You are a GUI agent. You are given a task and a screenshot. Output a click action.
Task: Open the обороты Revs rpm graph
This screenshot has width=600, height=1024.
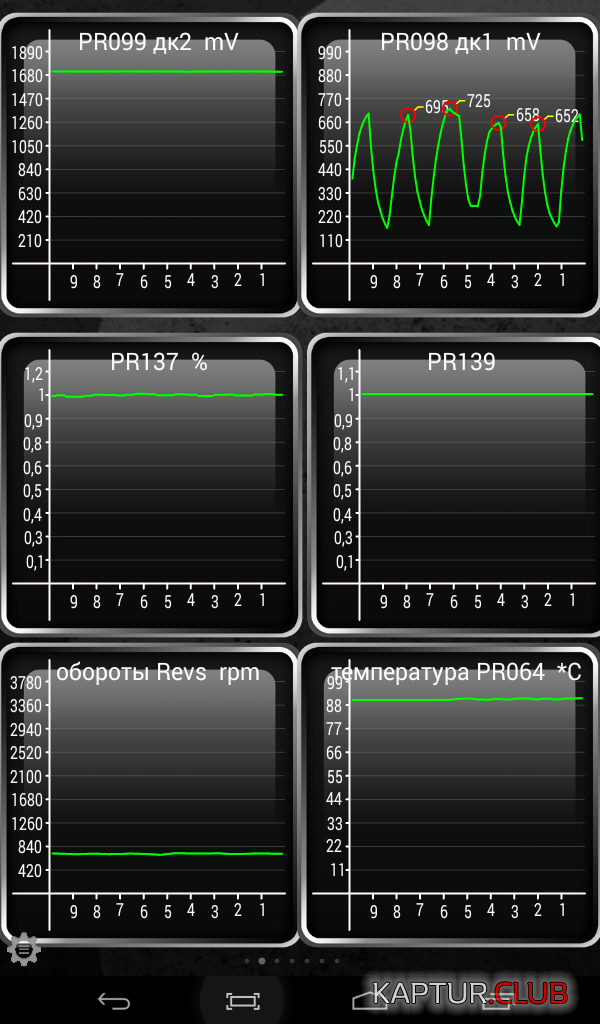(150, 795)
